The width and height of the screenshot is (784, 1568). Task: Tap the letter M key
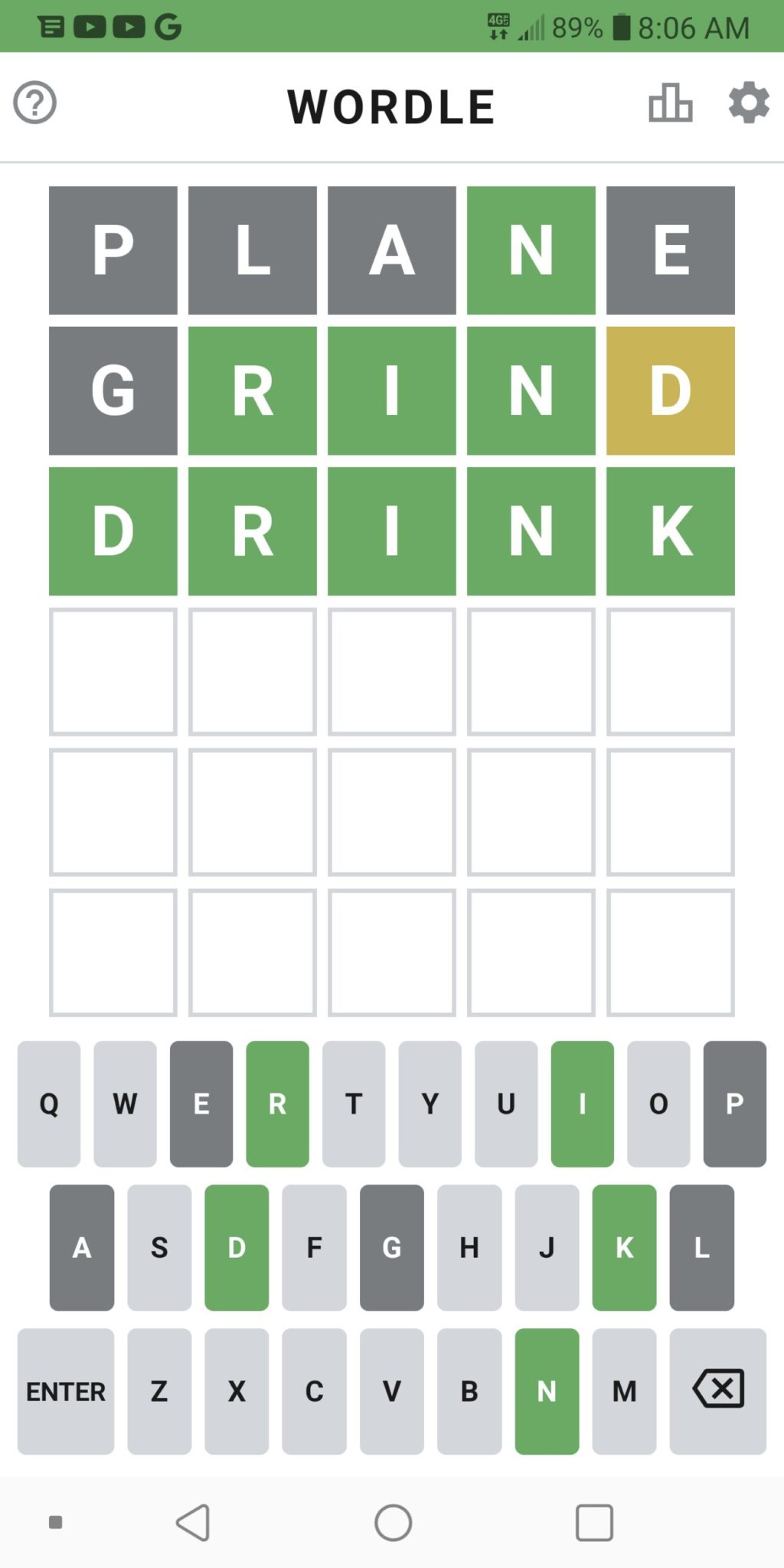pyautogui.click(x=625, y=1392)
